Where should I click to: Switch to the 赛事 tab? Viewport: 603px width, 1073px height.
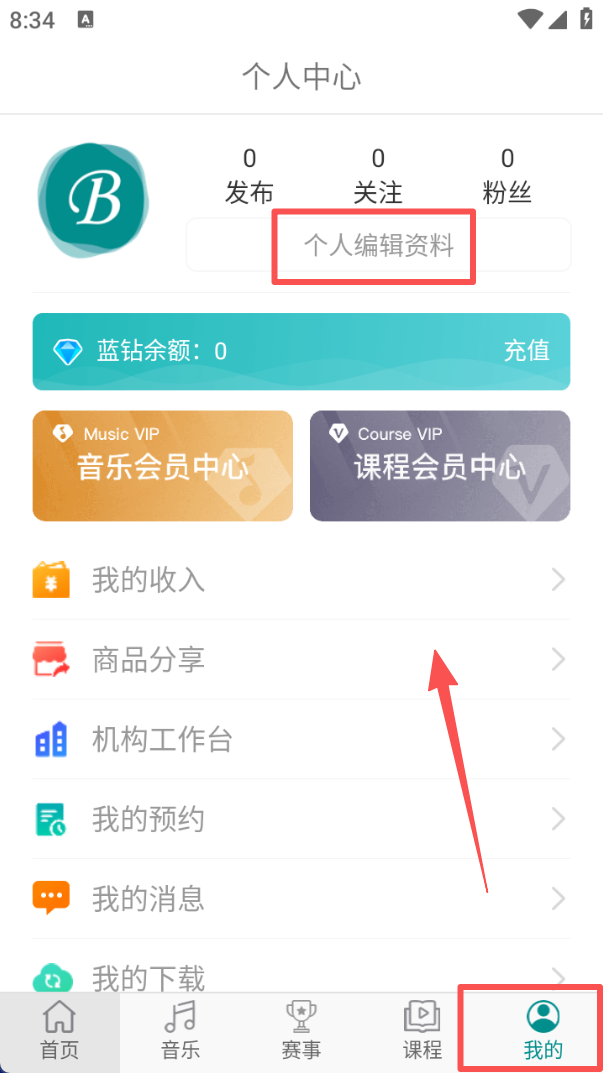(x=301, y=1032)
